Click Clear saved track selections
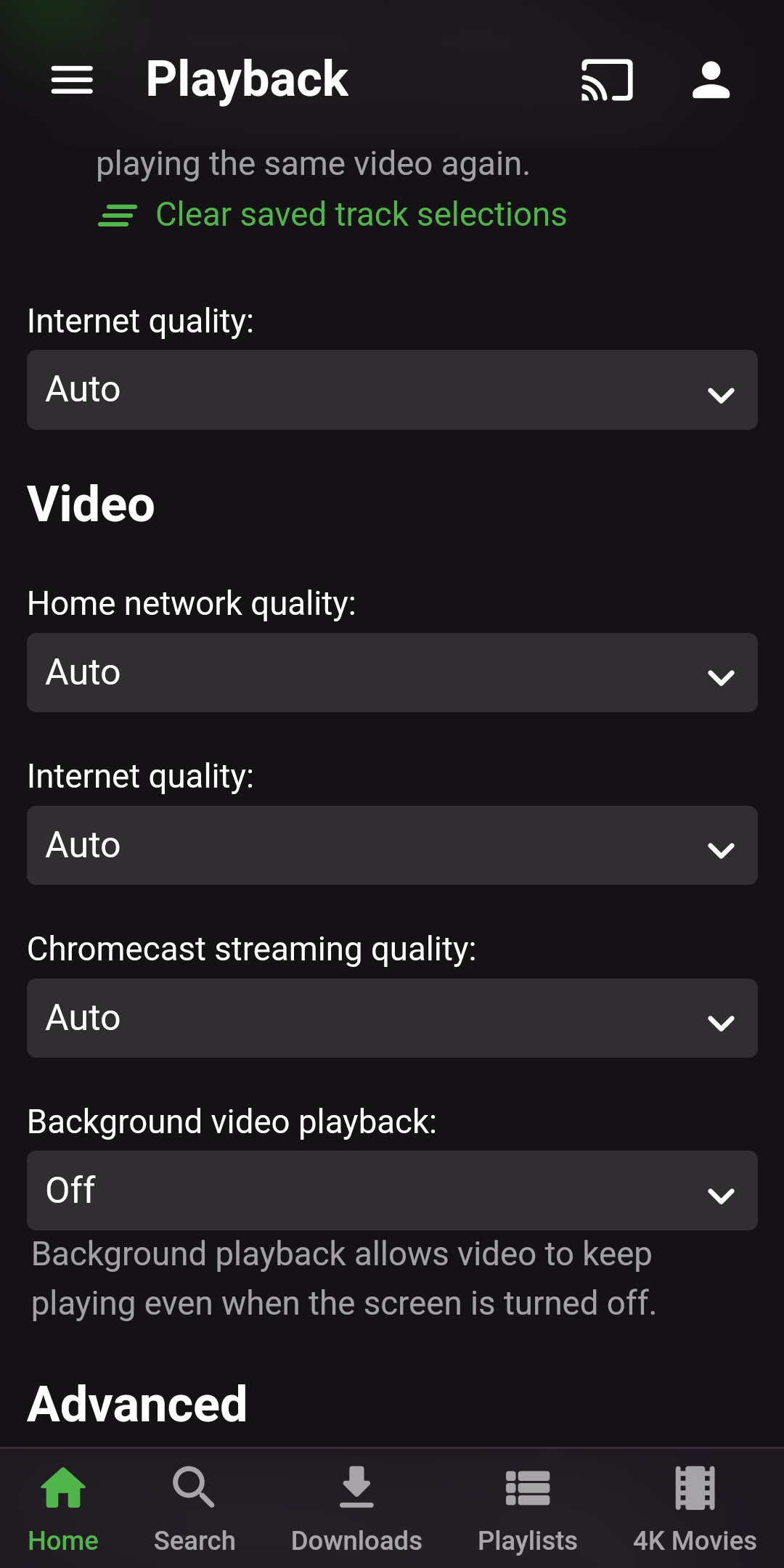The height and width of the screenshot is (1568, 784). point(361,215)
